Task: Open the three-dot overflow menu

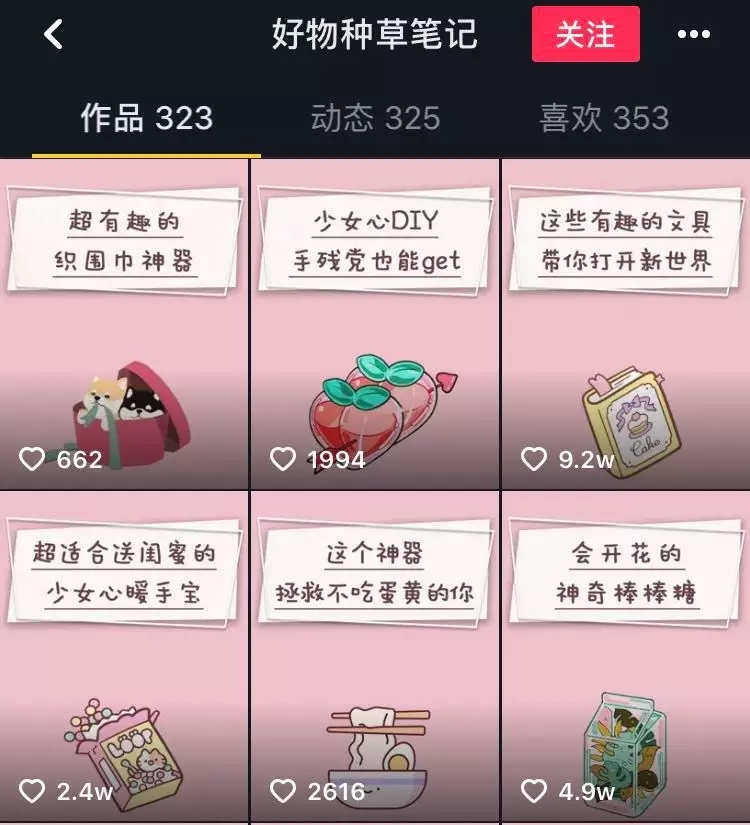Action: click(x=693, y=35)
